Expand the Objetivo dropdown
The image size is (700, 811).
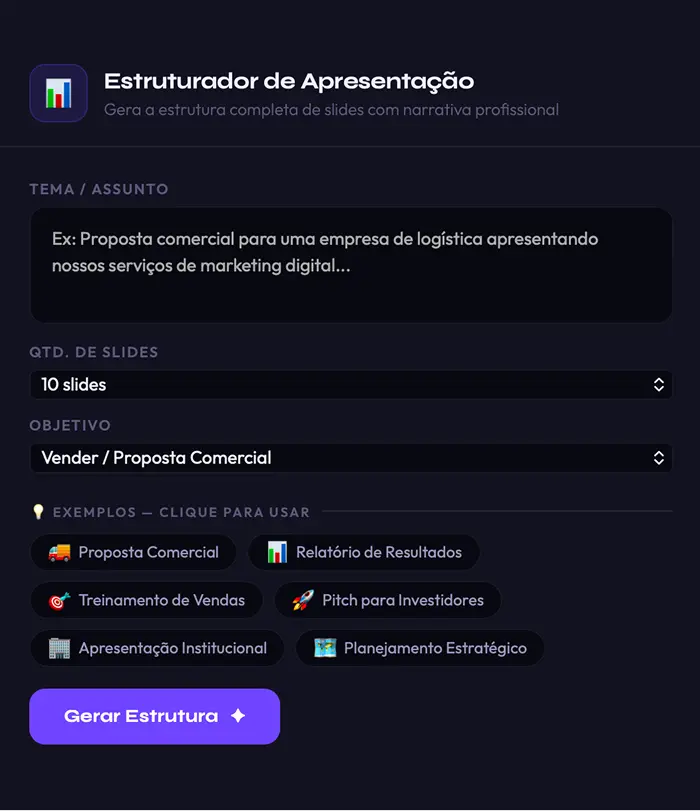pyautogui.click(x=351, y=458)
